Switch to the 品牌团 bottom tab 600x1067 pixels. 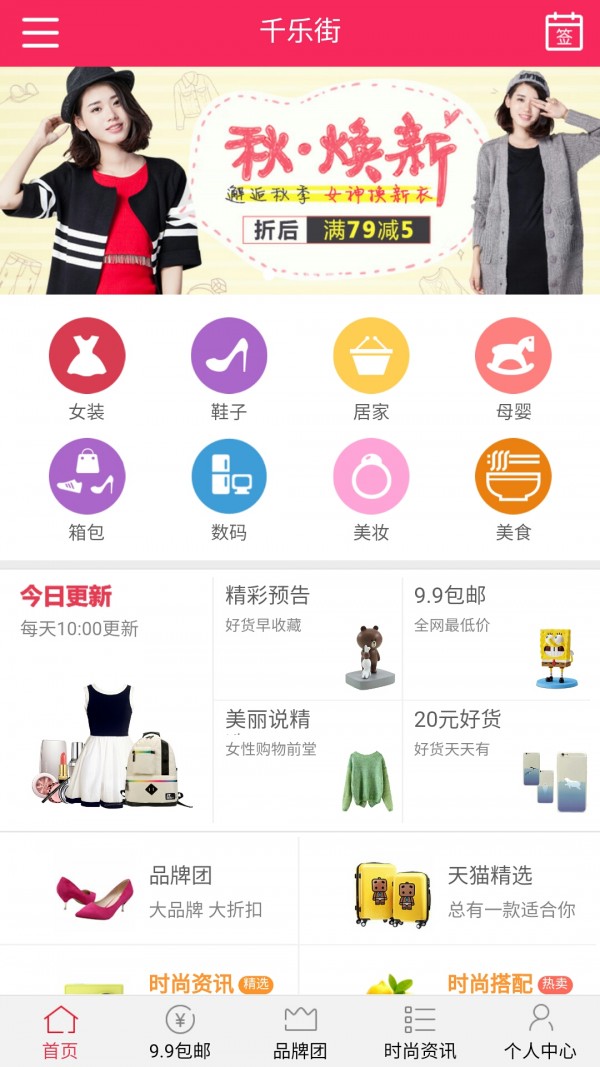click(300, 1032)
